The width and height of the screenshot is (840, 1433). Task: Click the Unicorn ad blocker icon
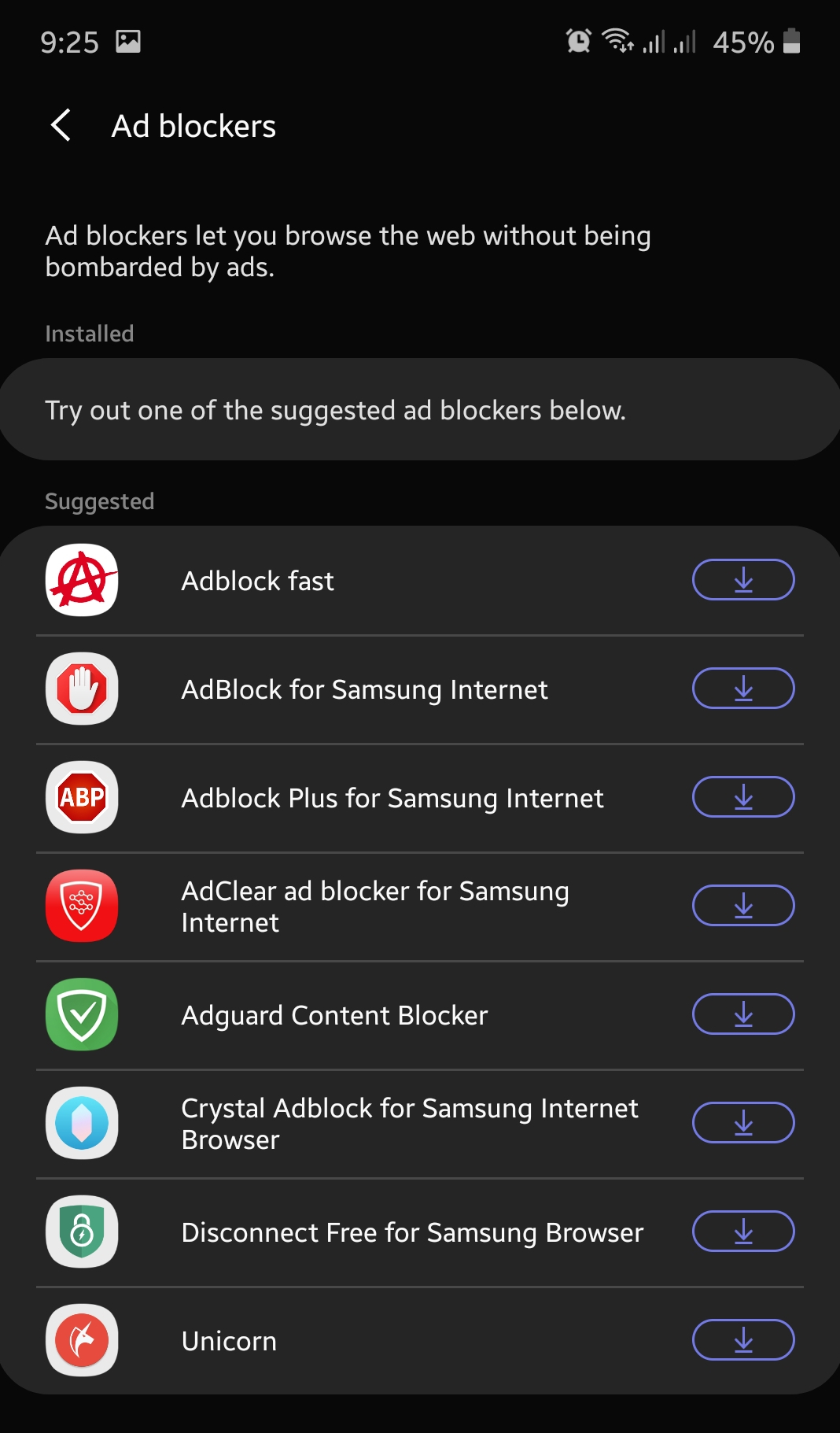click(81, 1341)
